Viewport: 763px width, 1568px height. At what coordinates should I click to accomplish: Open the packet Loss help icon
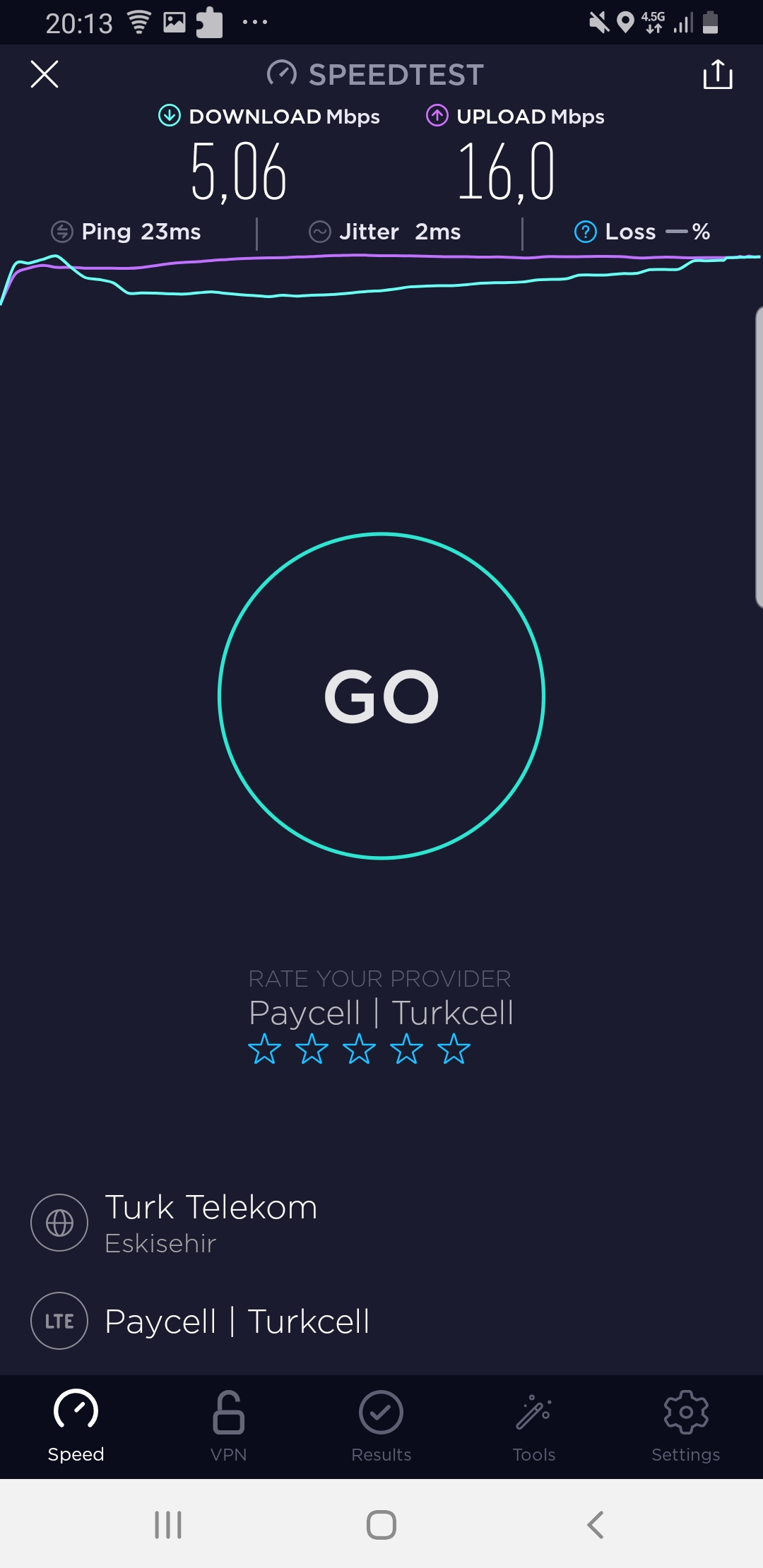[586, 232]
